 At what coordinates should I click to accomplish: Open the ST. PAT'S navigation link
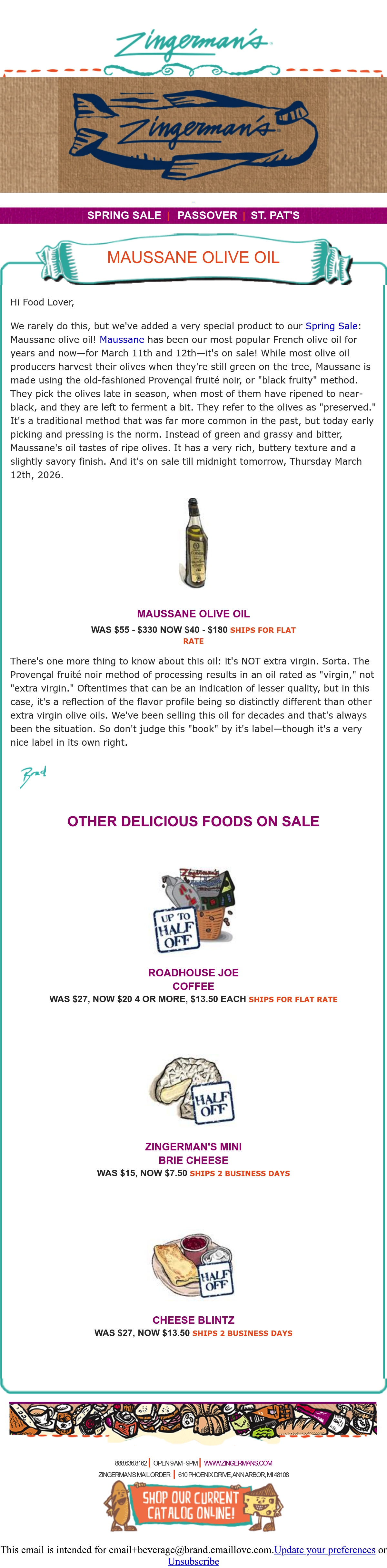coord(275,216)
